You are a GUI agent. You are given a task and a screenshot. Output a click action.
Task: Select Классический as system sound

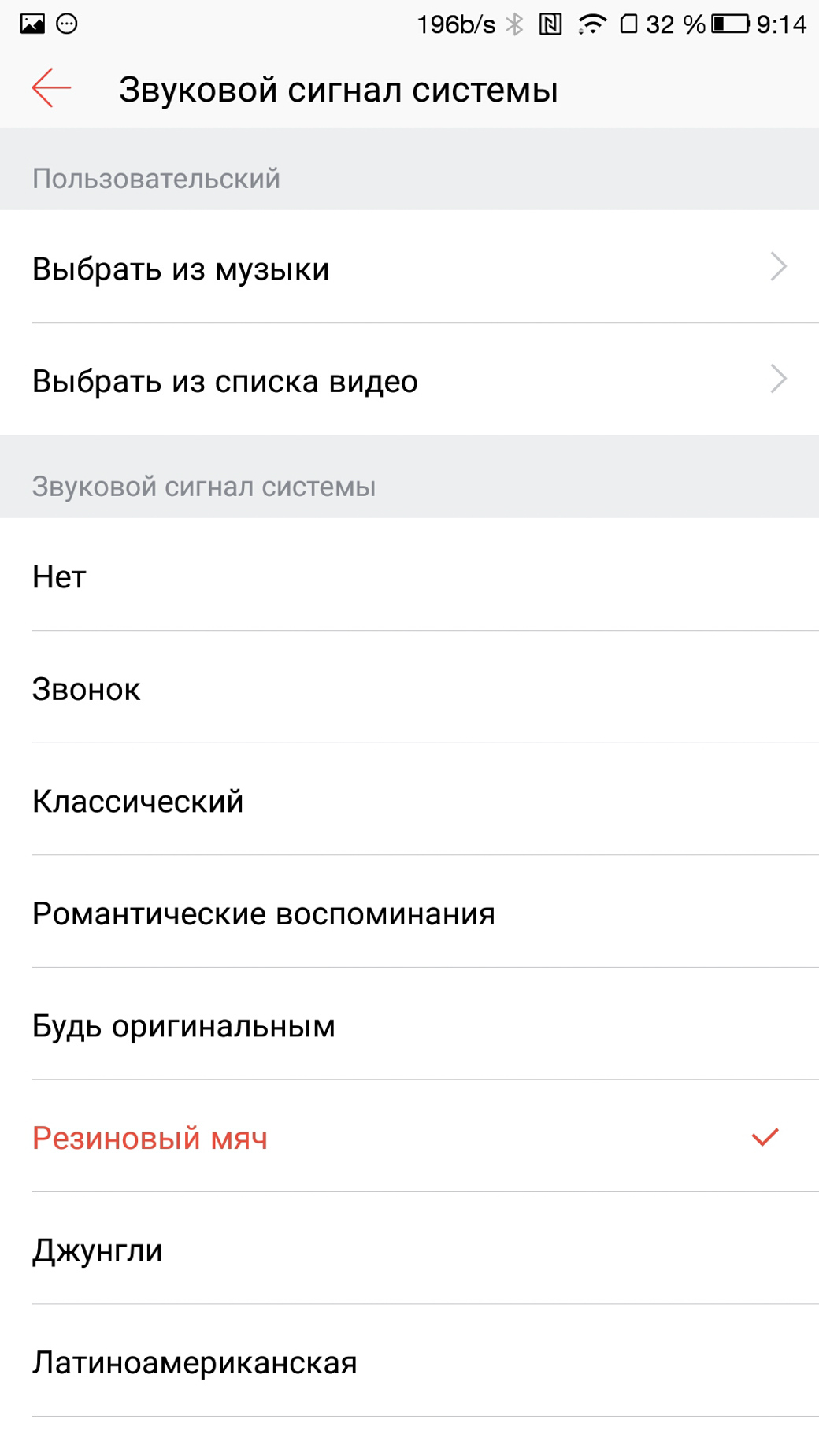click(409, 799)
